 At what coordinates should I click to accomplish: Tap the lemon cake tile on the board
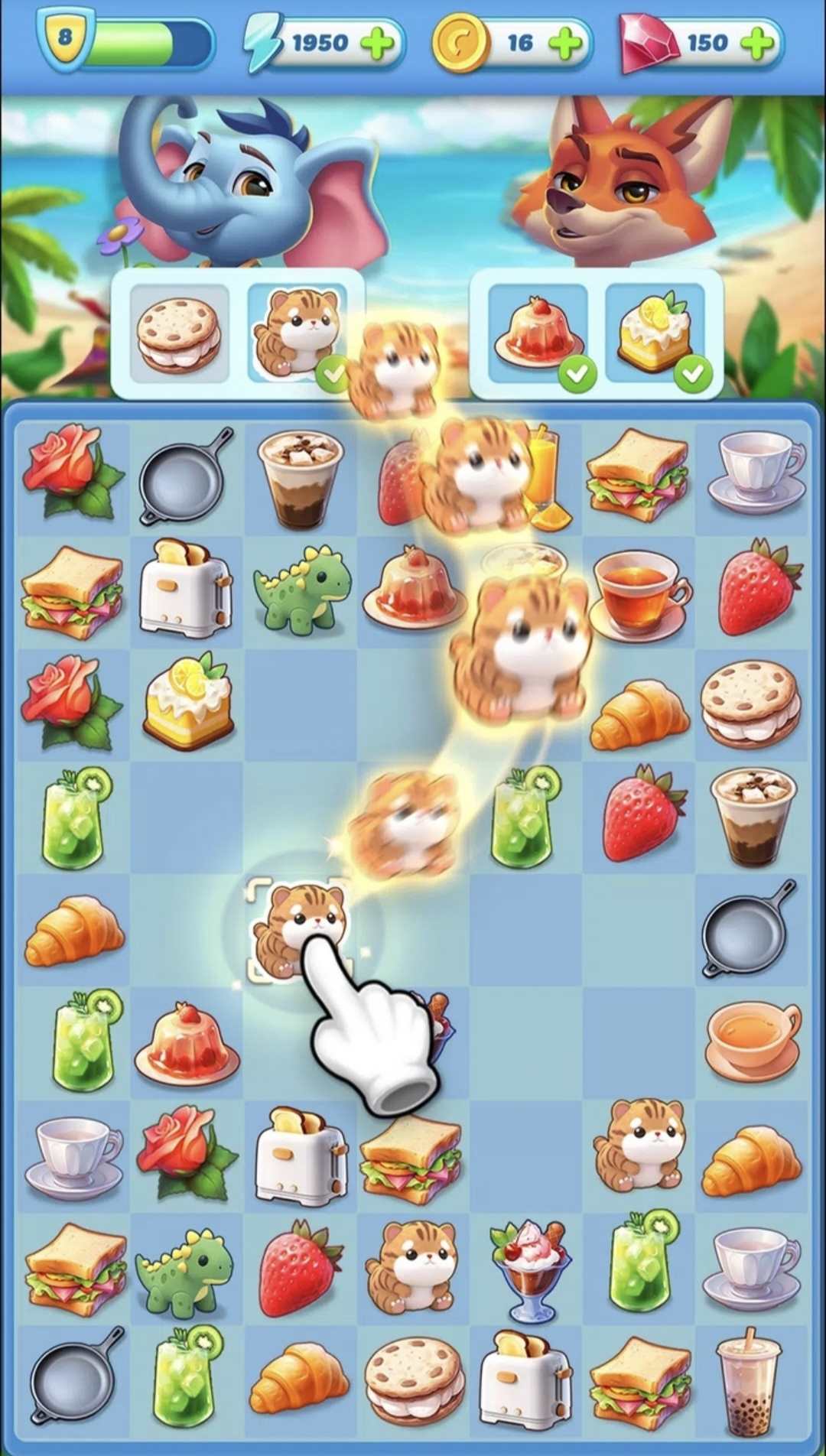coord(186,702)
